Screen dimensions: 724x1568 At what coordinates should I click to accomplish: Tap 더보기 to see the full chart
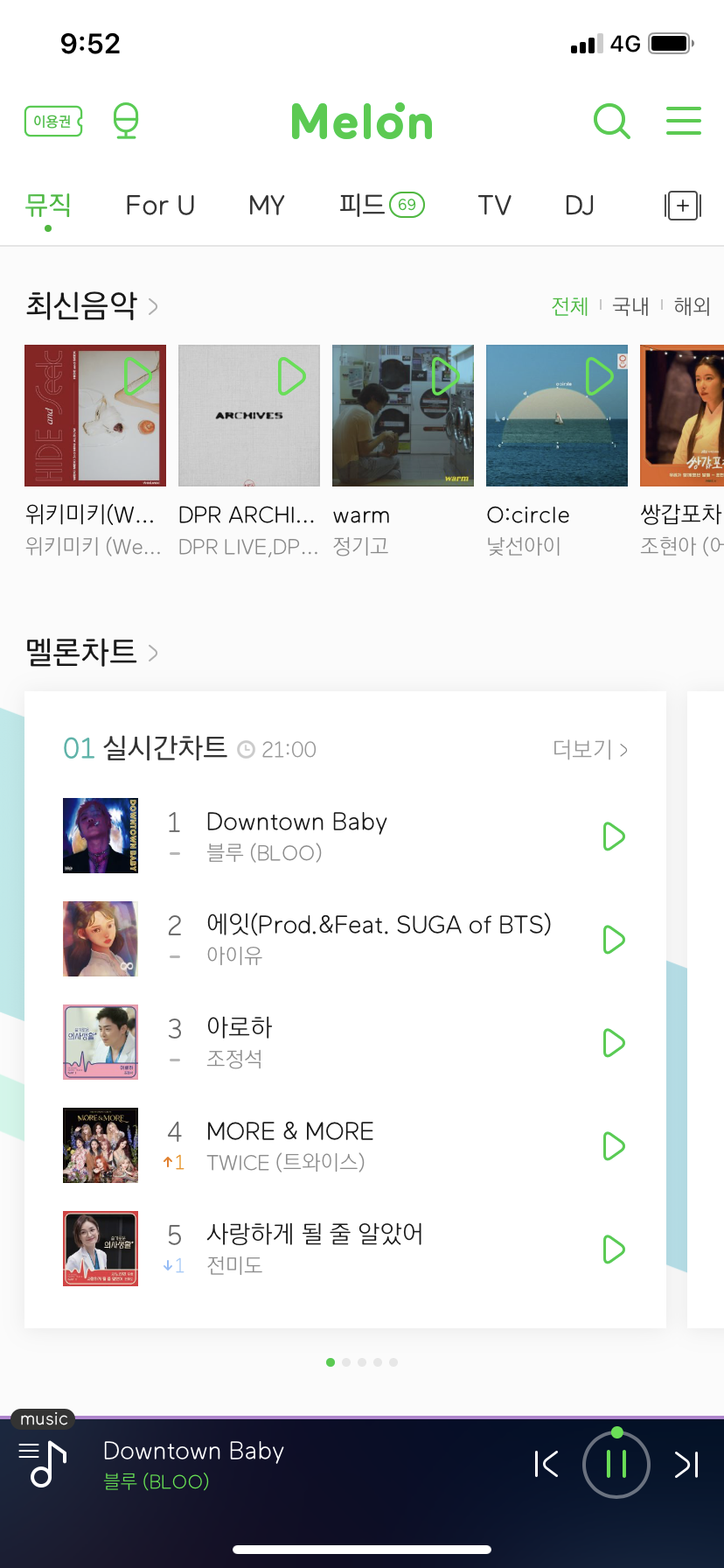[x=590, y=749]
